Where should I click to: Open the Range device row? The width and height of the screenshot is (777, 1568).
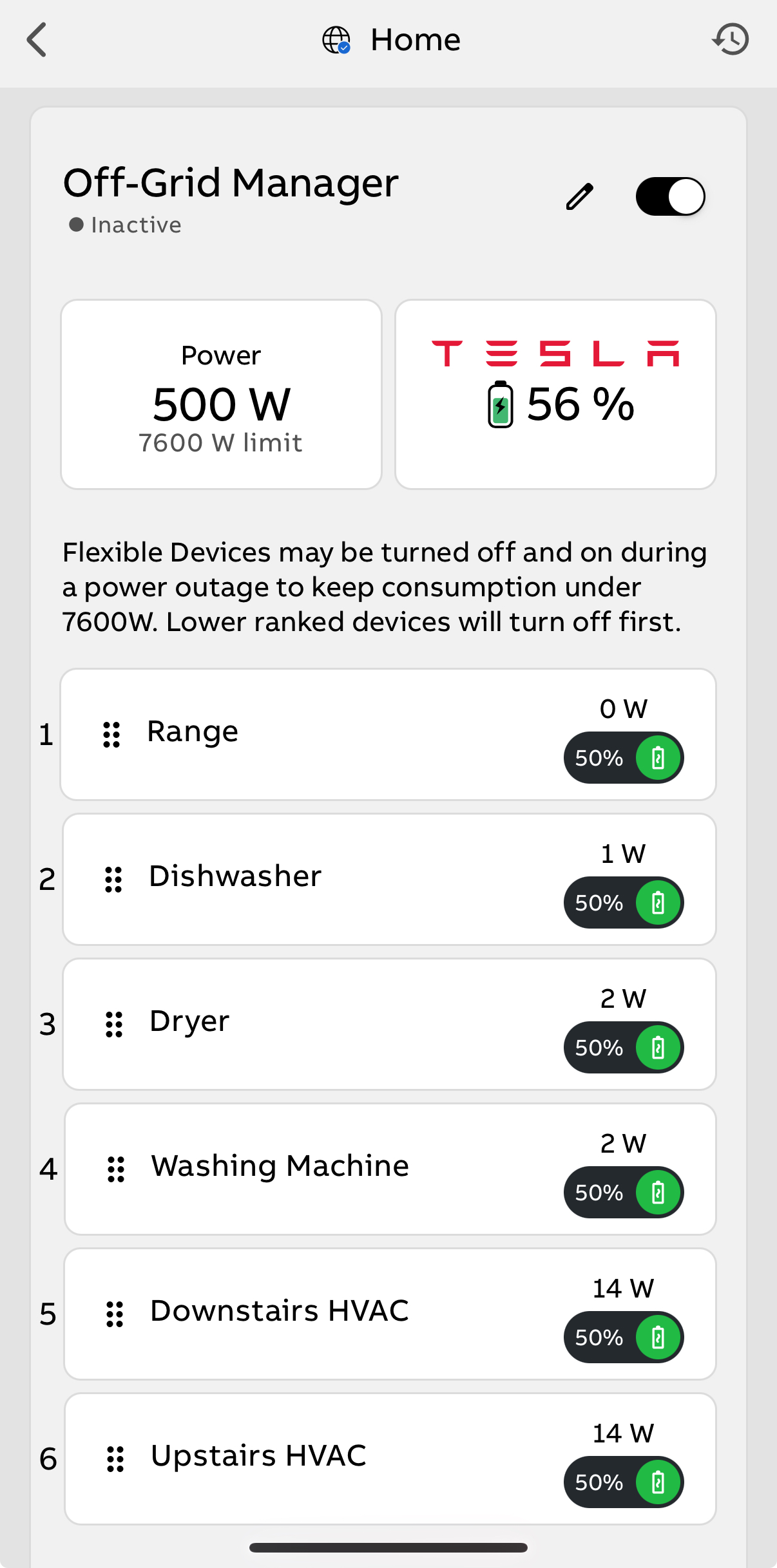click(x=388, y=735)
